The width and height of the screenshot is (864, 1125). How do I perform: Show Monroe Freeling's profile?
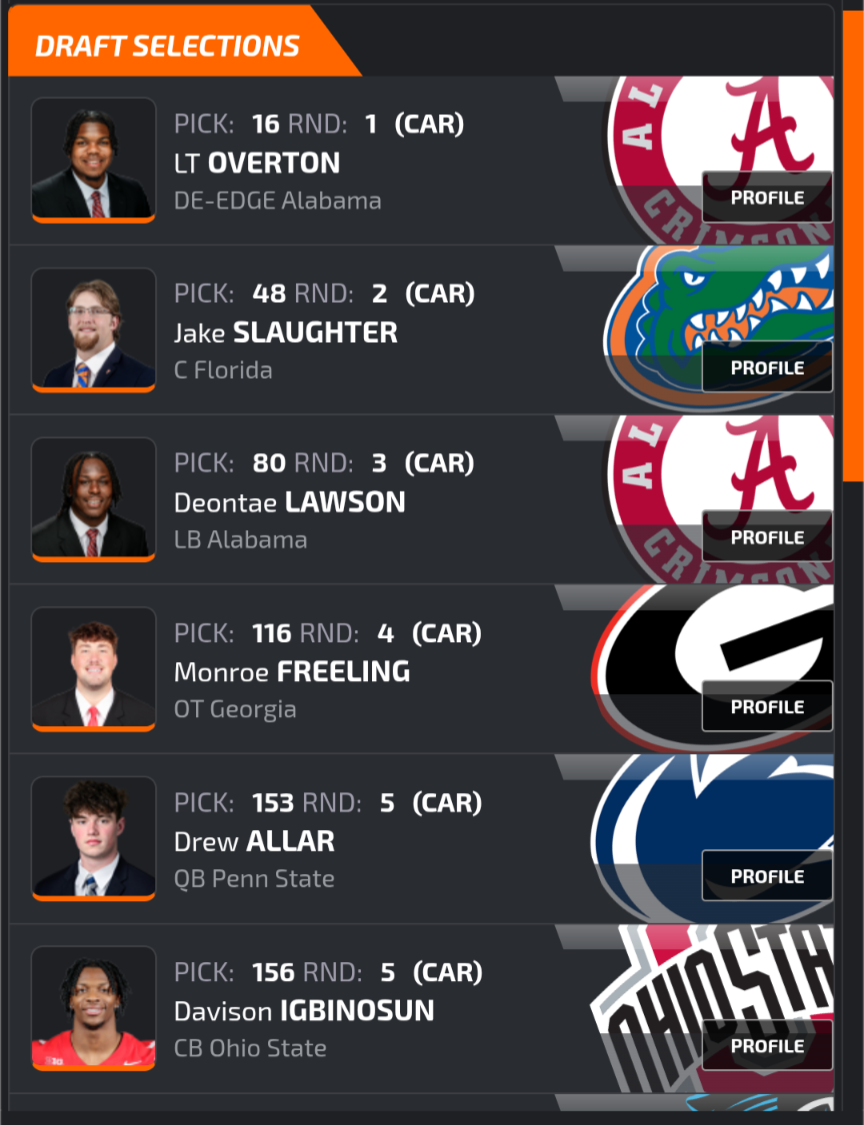coord(767,707)
